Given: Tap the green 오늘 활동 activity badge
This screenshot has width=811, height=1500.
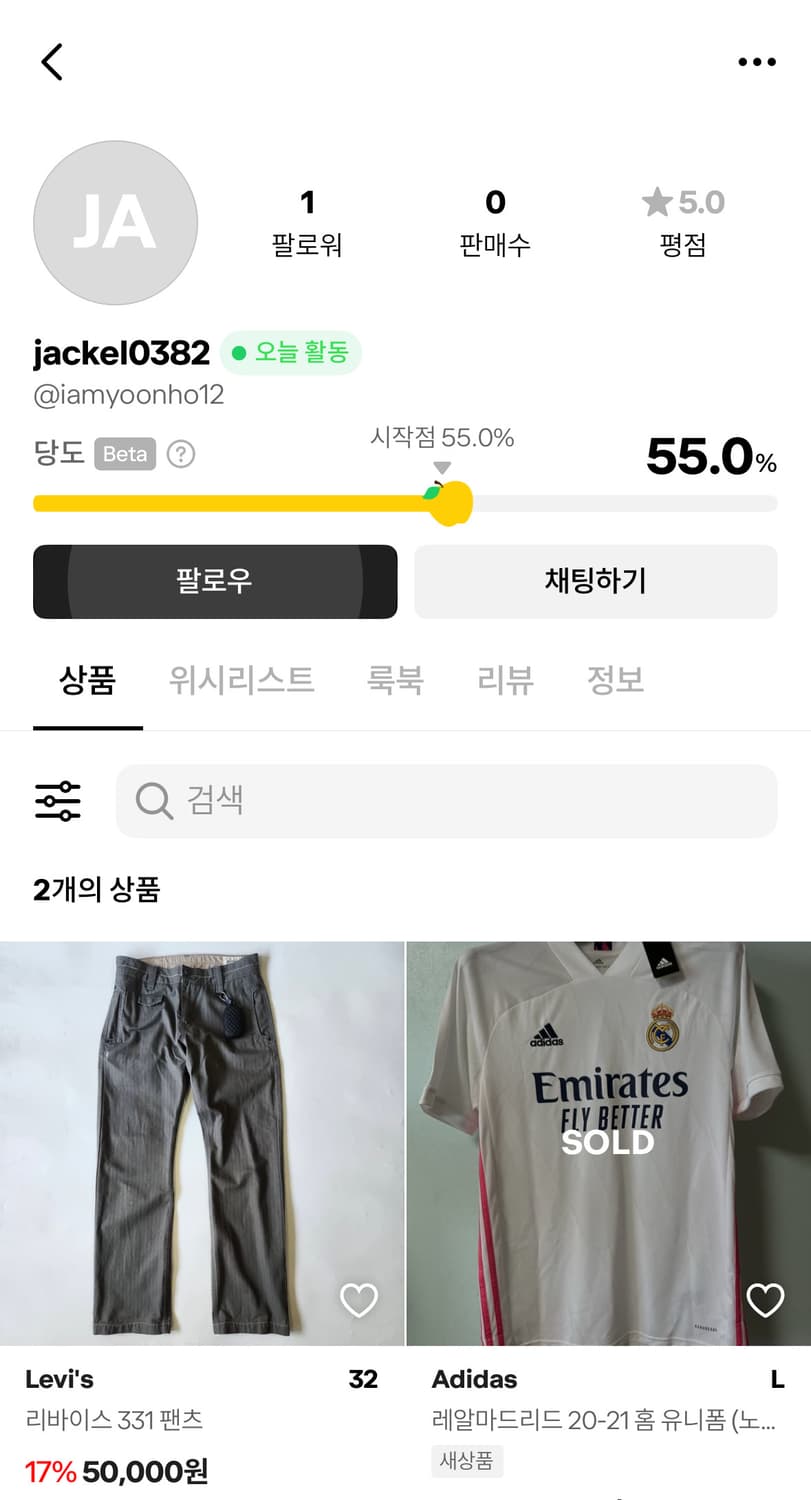Looking at the screenshot, I should 290,354.
